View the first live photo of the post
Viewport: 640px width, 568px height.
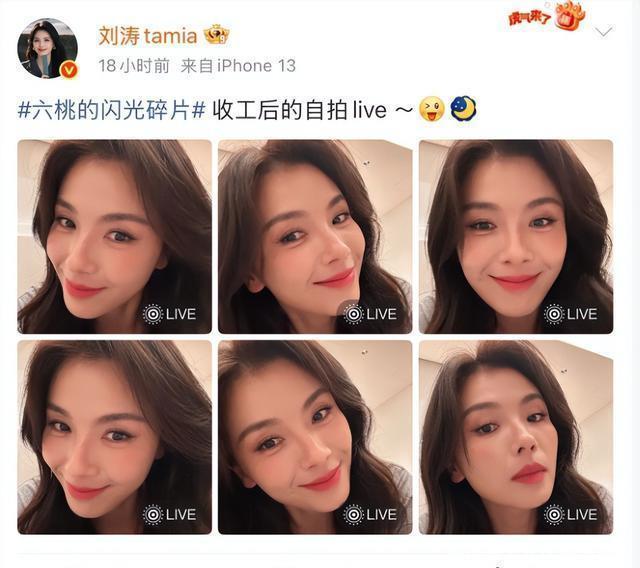(115, 236)
